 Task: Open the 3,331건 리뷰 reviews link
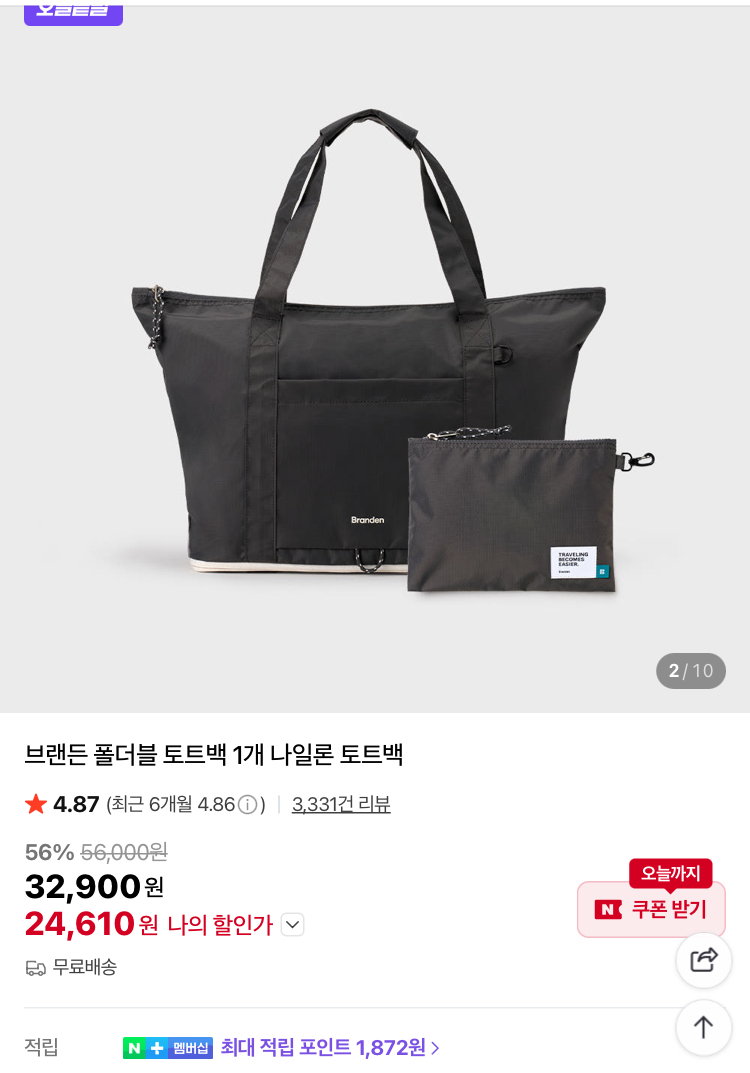point(341,804)
